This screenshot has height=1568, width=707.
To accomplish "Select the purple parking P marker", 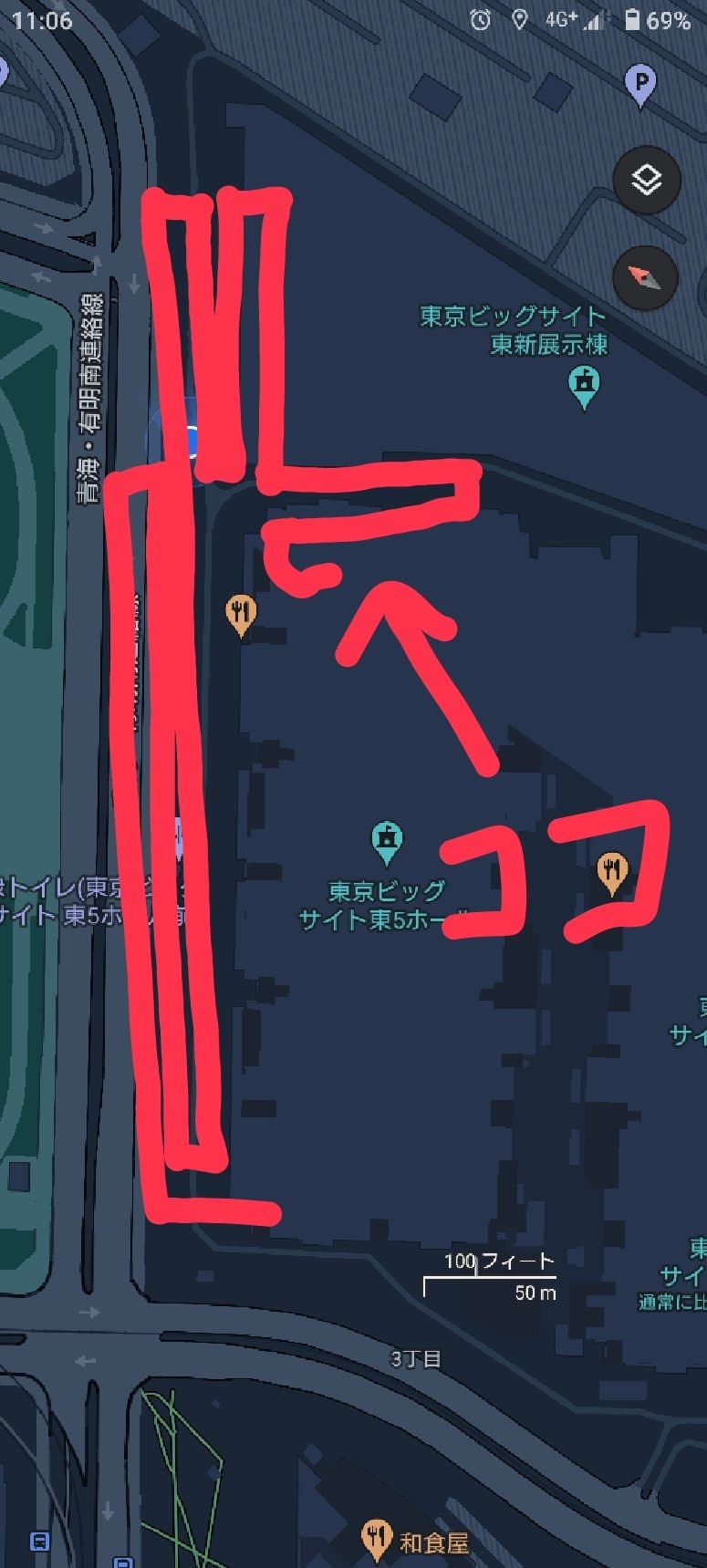I will (x=641, y=86).
